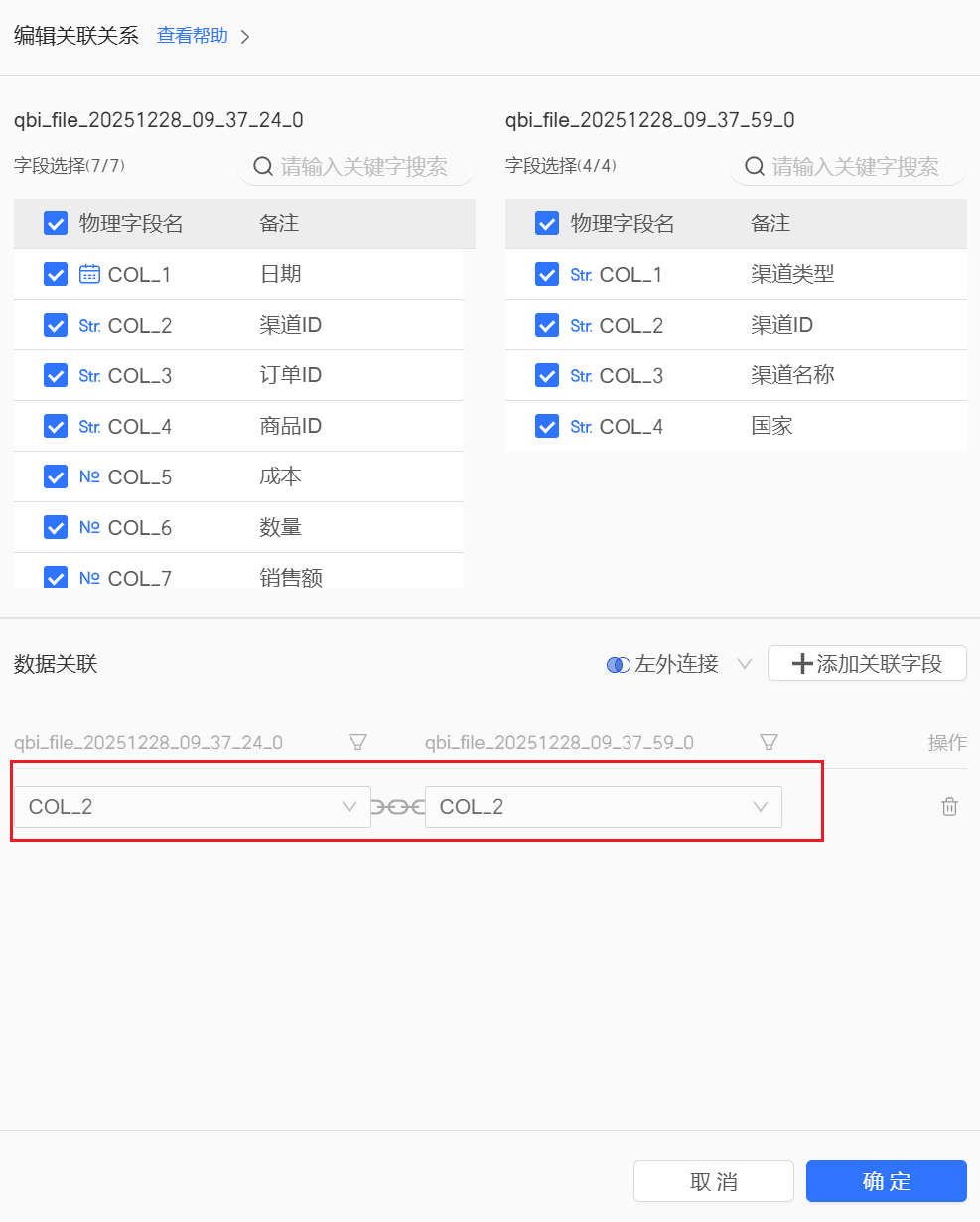The height and width of the screenshot is (1222, 980).
Task: Uncheck 数量 COL_6 checkbox
Action: (56, 527)
